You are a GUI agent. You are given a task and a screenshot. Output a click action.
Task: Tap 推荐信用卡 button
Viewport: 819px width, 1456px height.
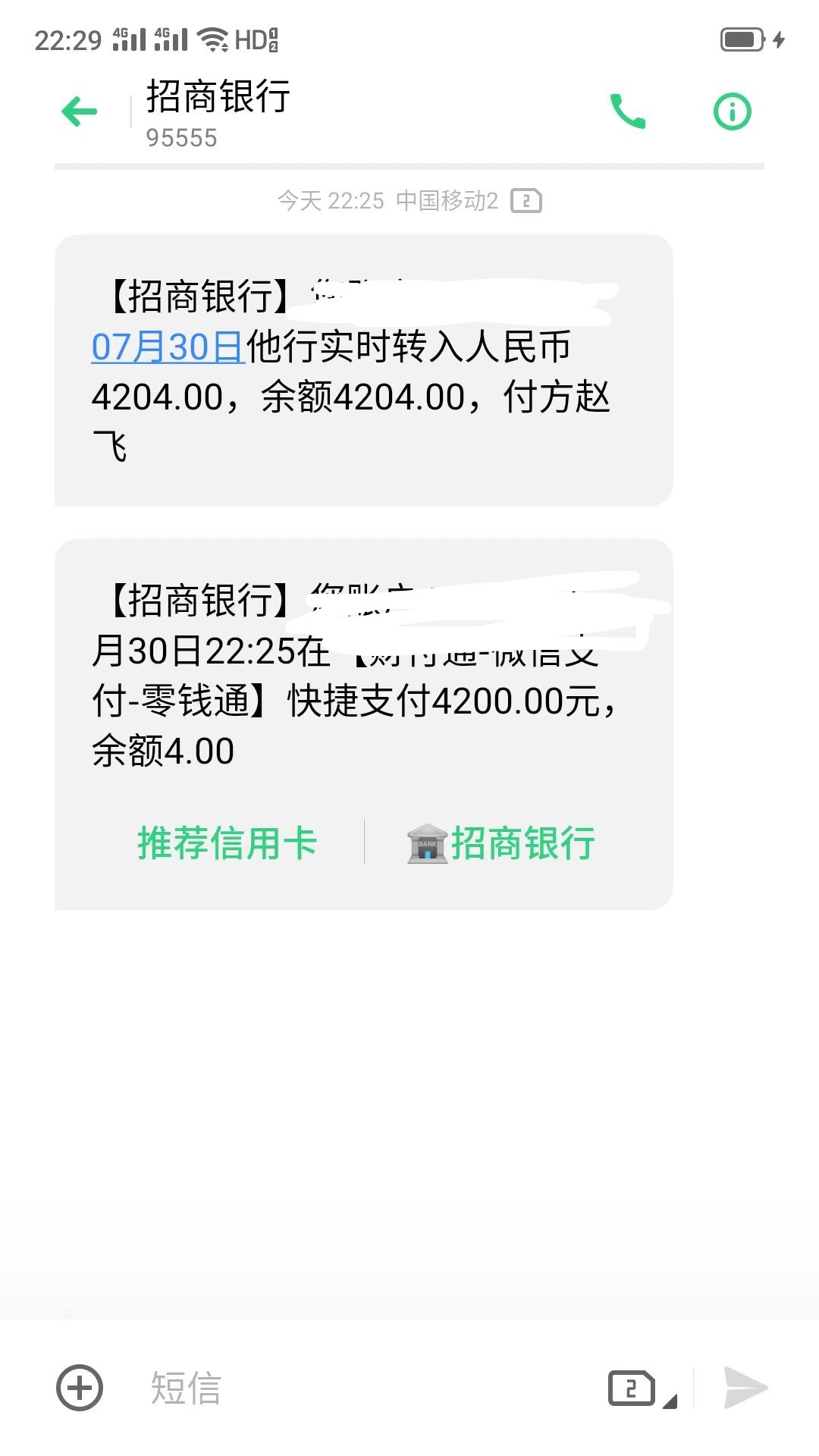point(227,843)
